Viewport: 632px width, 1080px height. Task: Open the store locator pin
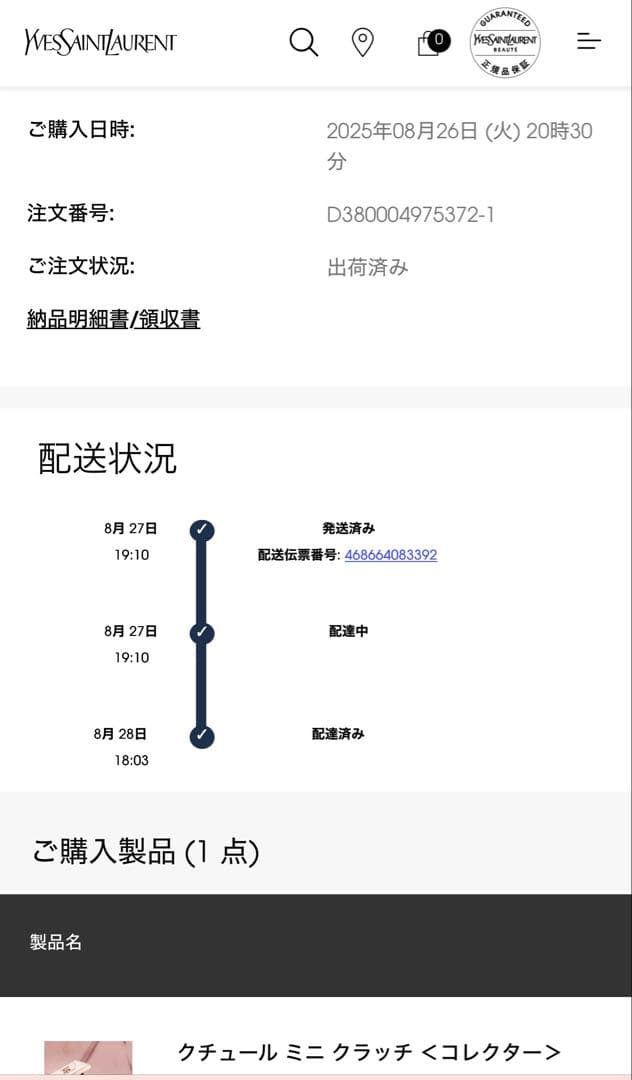[x=362, y=42]
